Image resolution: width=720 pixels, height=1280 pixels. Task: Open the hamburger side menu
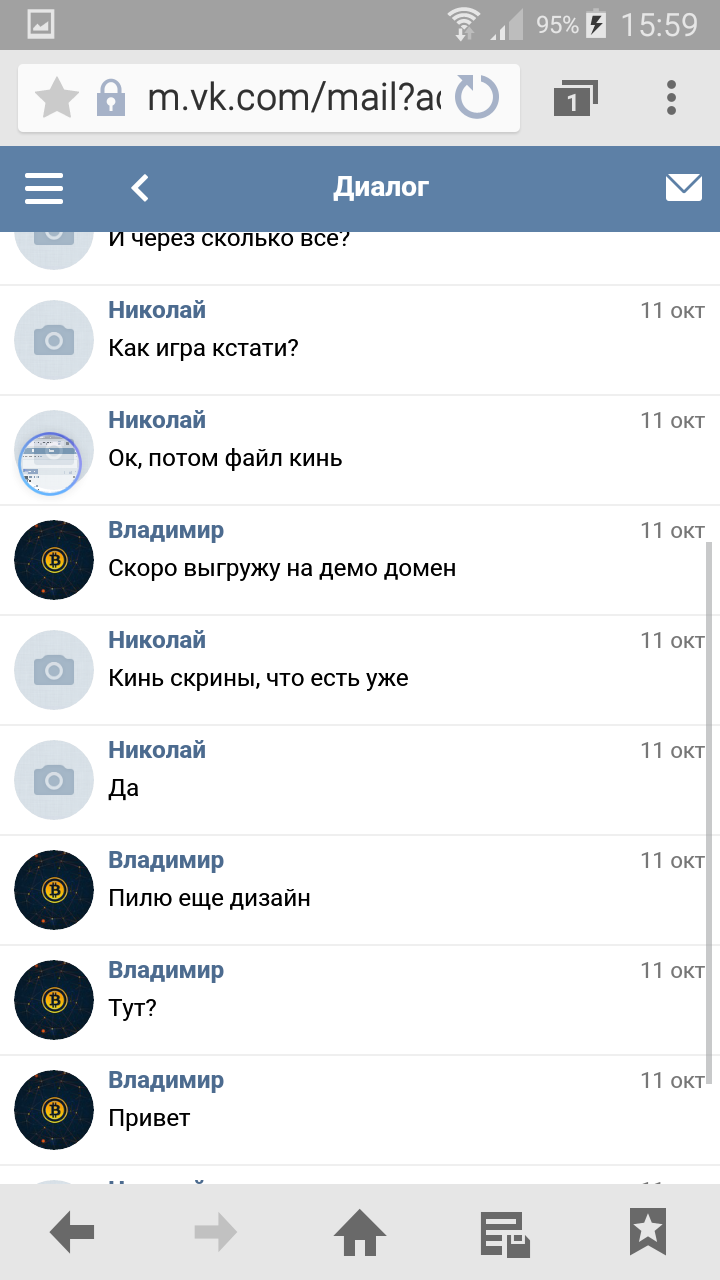(x=44, y=187)
